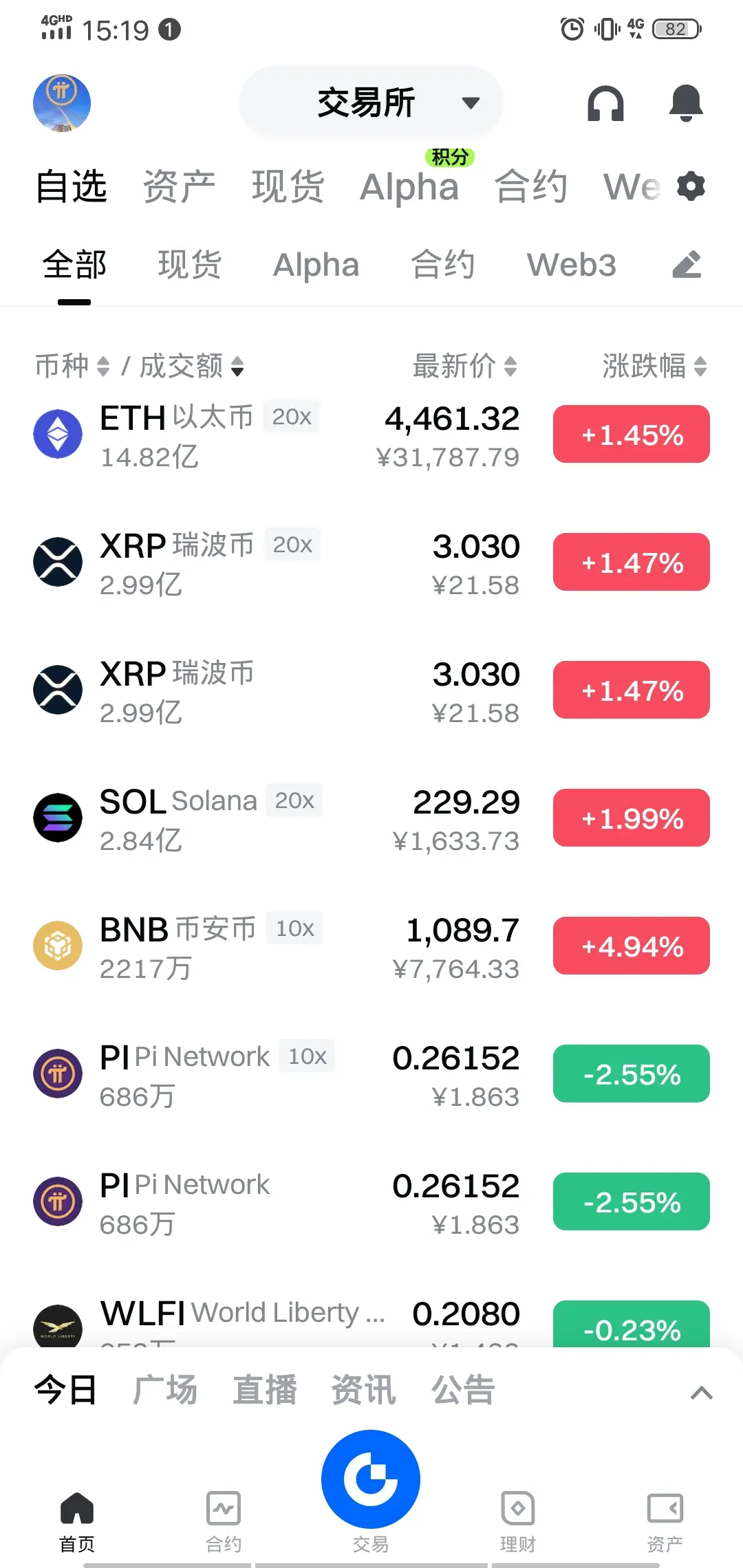Viewport: 743px width, 1568px height.
Task: Open the settings gear icon
Action: coord(691,186)
